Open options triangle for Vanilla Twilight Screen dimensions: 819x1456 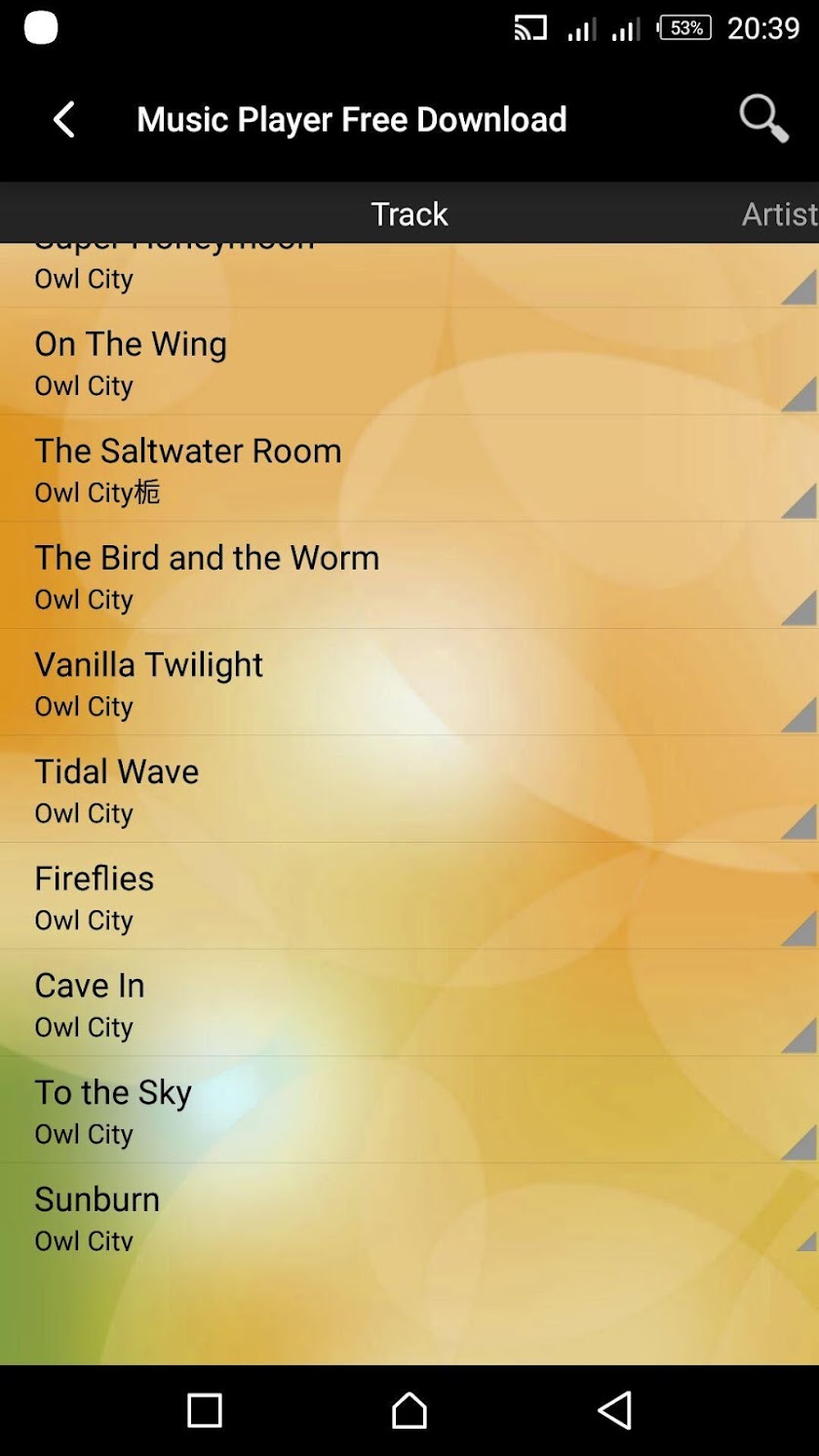click(x=799, y=716)
